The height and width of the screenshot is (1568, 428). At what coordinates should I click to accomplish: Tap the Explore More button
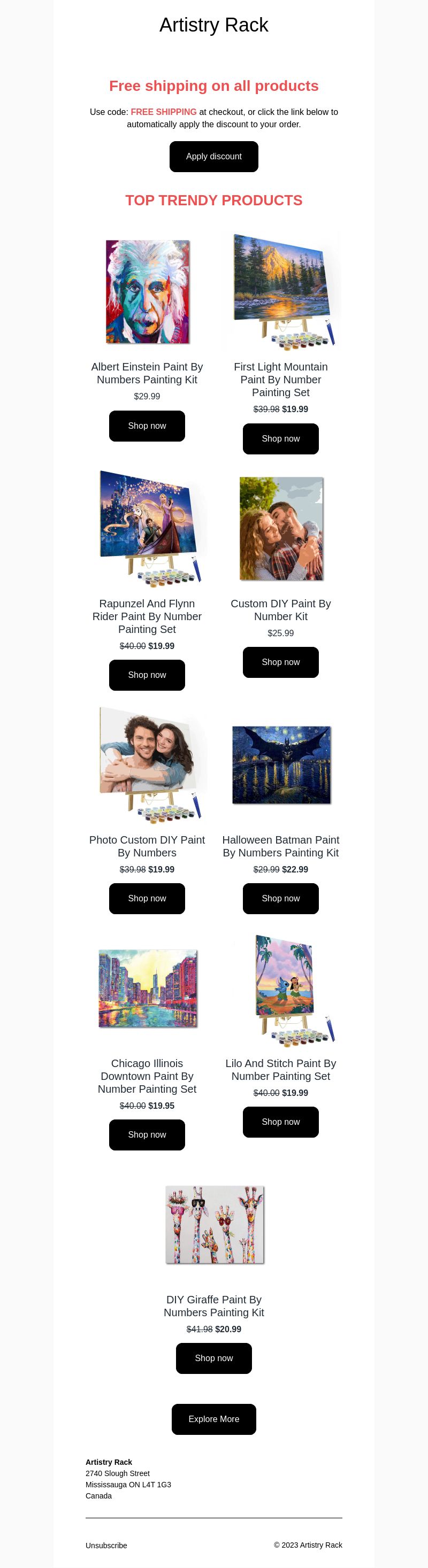pyautogui.click(x=213, y=1419)
